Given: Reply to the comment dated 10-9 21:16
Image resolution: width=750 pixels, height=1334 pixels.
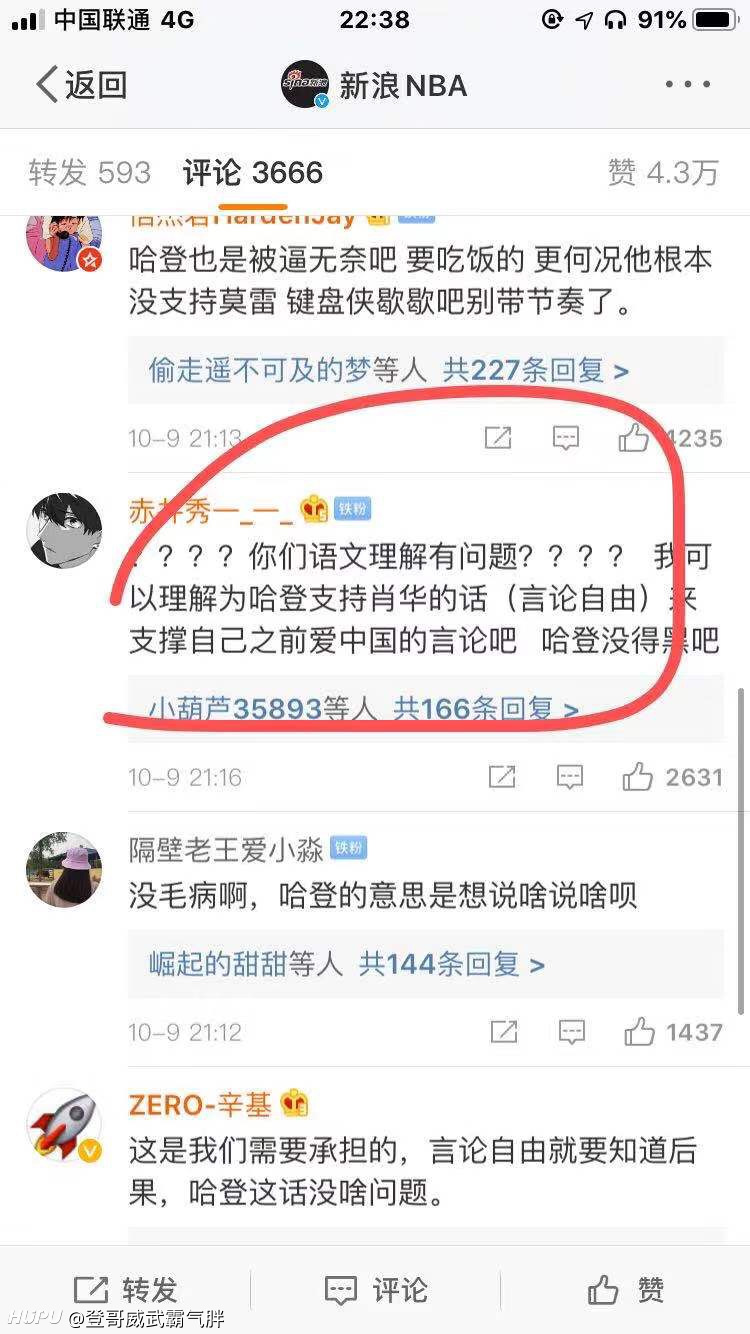Looking at the screenshot, I should coord(570,776).
